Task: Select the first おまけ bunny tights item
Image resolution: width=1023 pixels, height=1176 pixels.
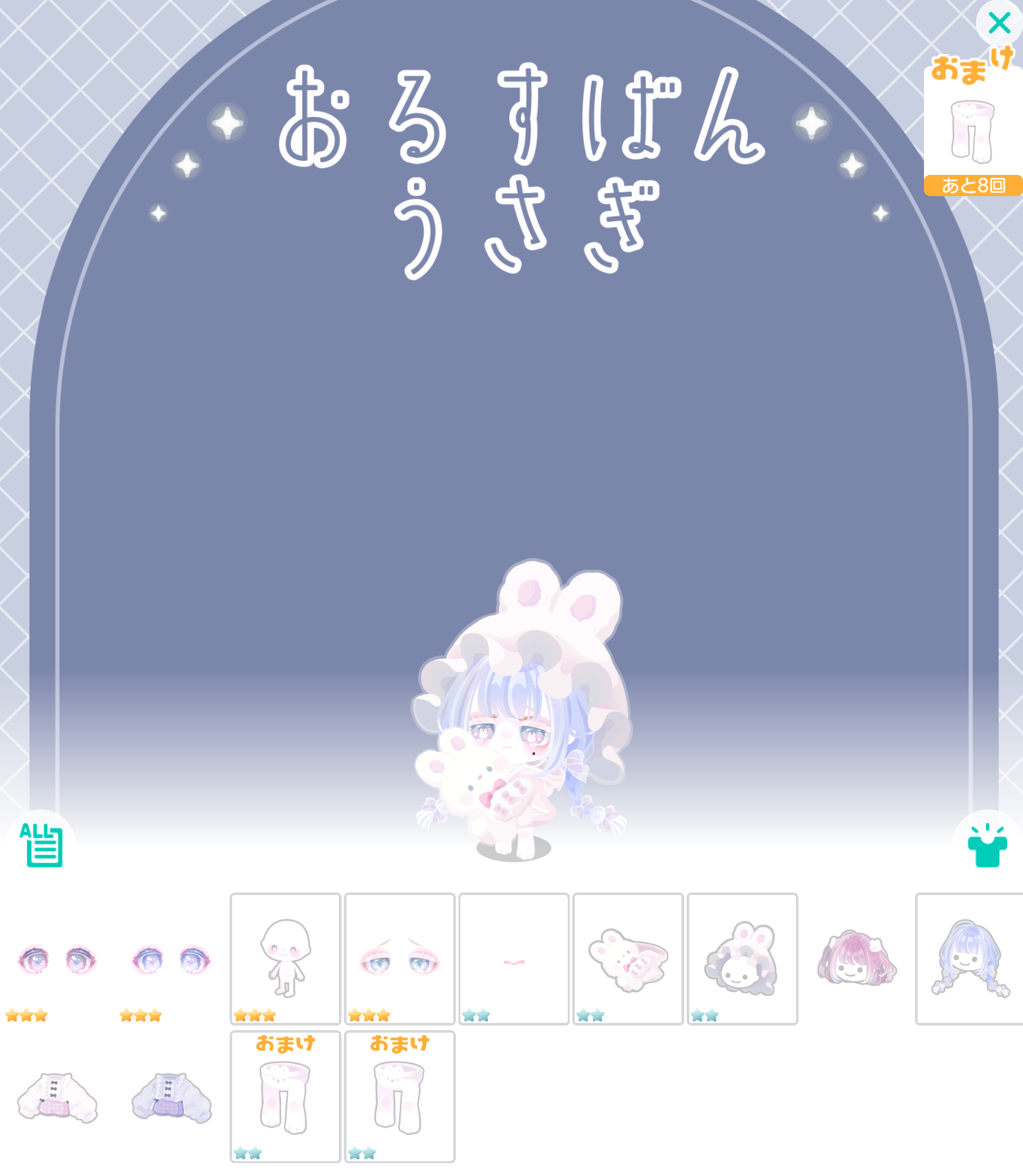Action: point(285,1097)
